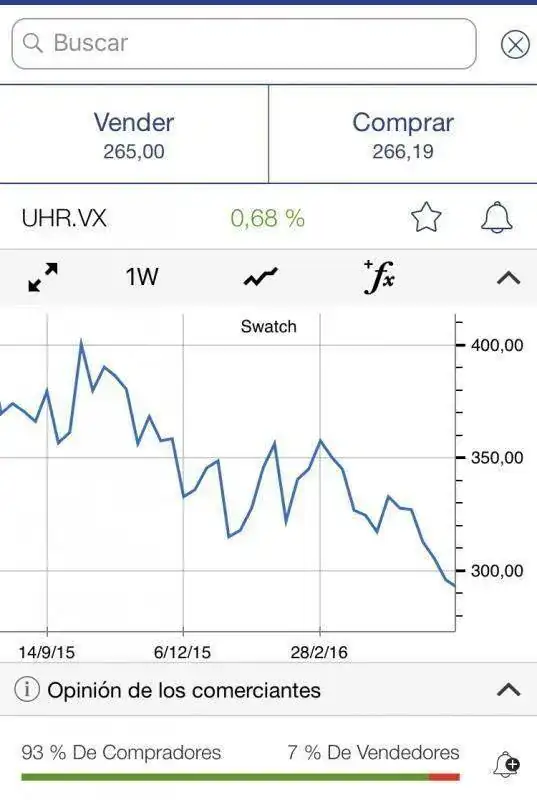
Task: Open the price alert bell for UHR.VX
Action: coord(497,218)
